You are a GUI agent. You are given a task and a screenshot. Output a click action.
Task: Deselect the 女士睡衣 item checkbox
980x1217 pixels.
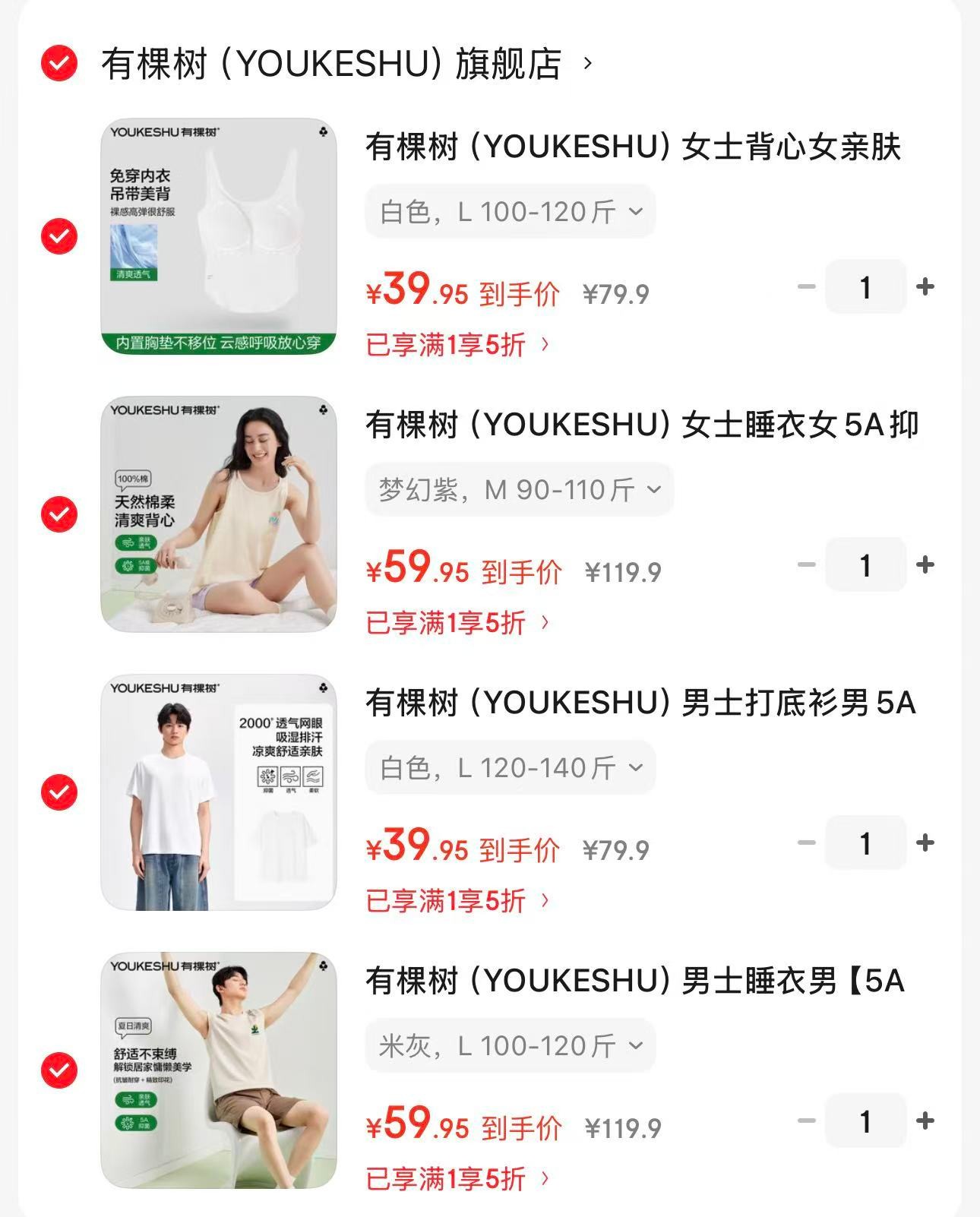[59, 514]
